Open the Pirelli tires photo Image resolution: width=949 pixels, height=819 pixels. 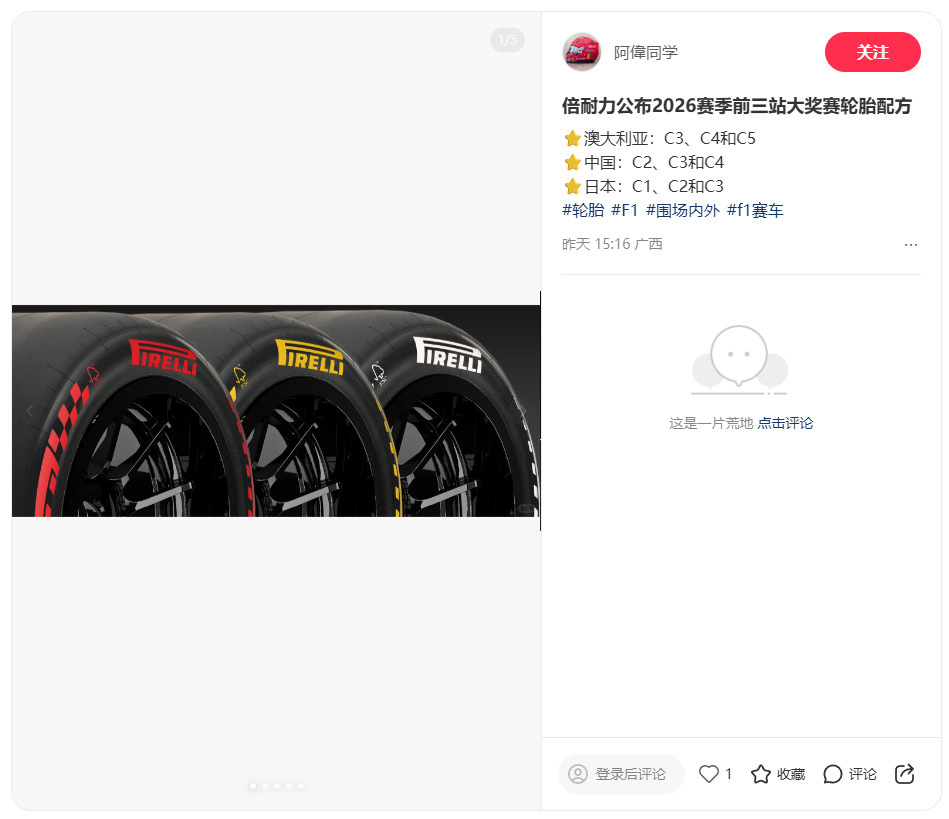(276, 410)
